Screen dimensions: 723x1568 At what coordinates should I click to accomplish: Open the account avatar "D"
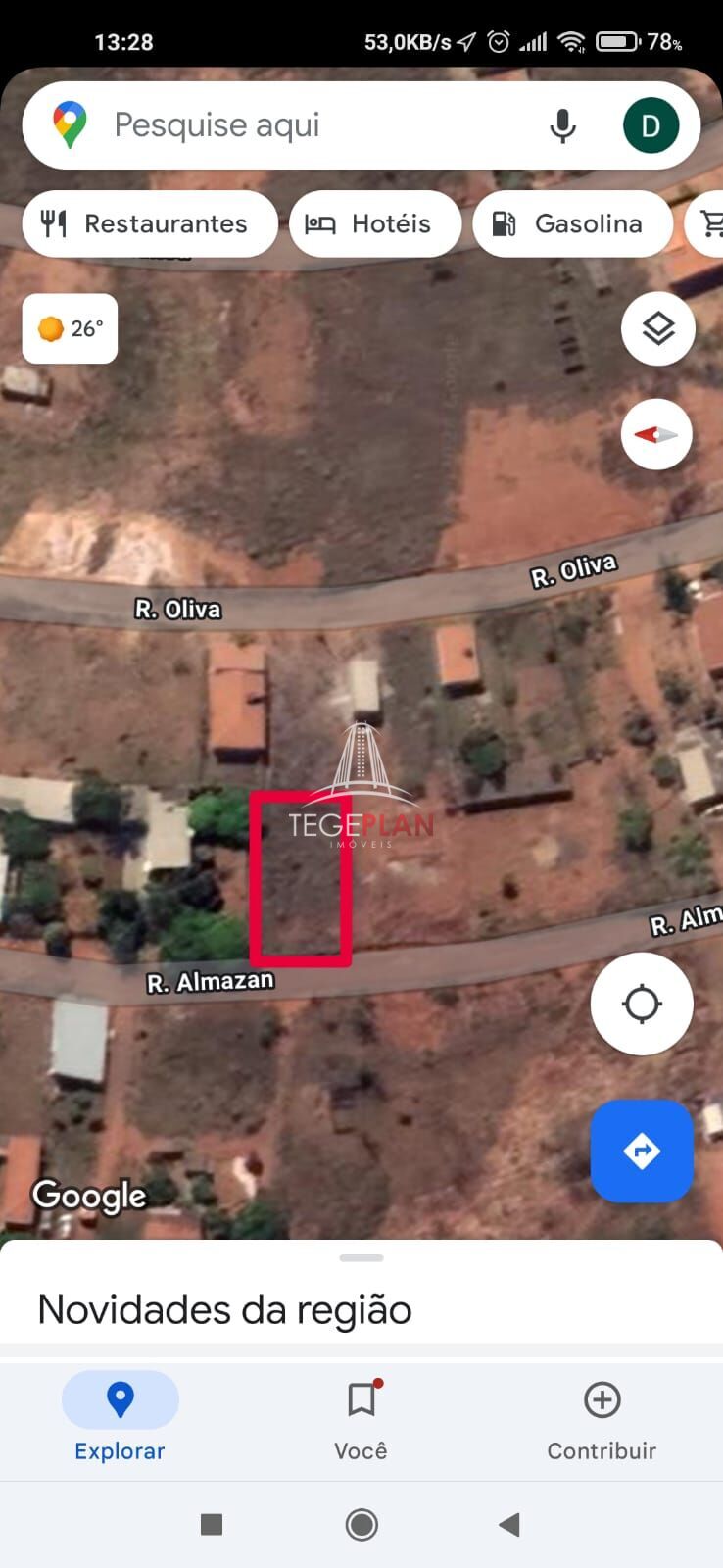coord(651,125)
